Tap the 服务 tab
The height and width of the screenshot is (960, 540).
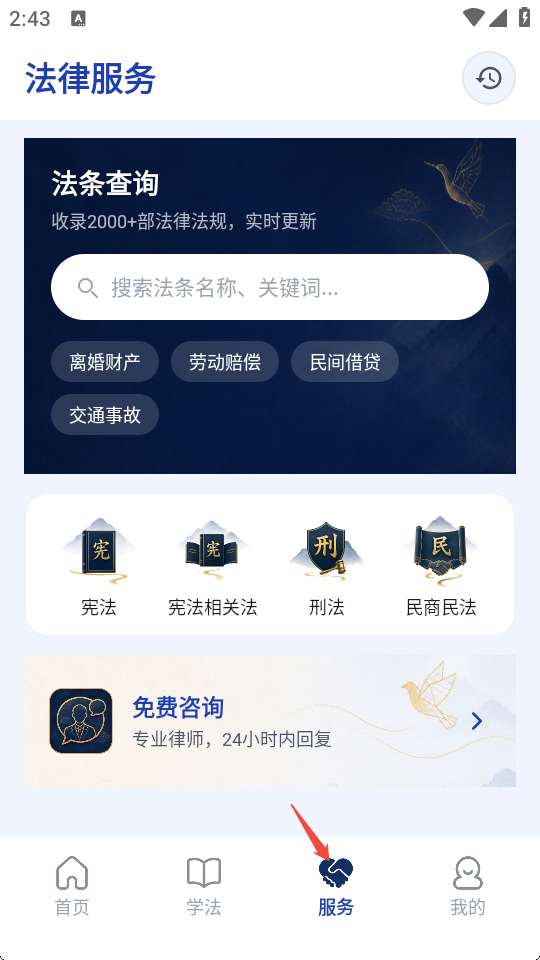pos(336,886)
